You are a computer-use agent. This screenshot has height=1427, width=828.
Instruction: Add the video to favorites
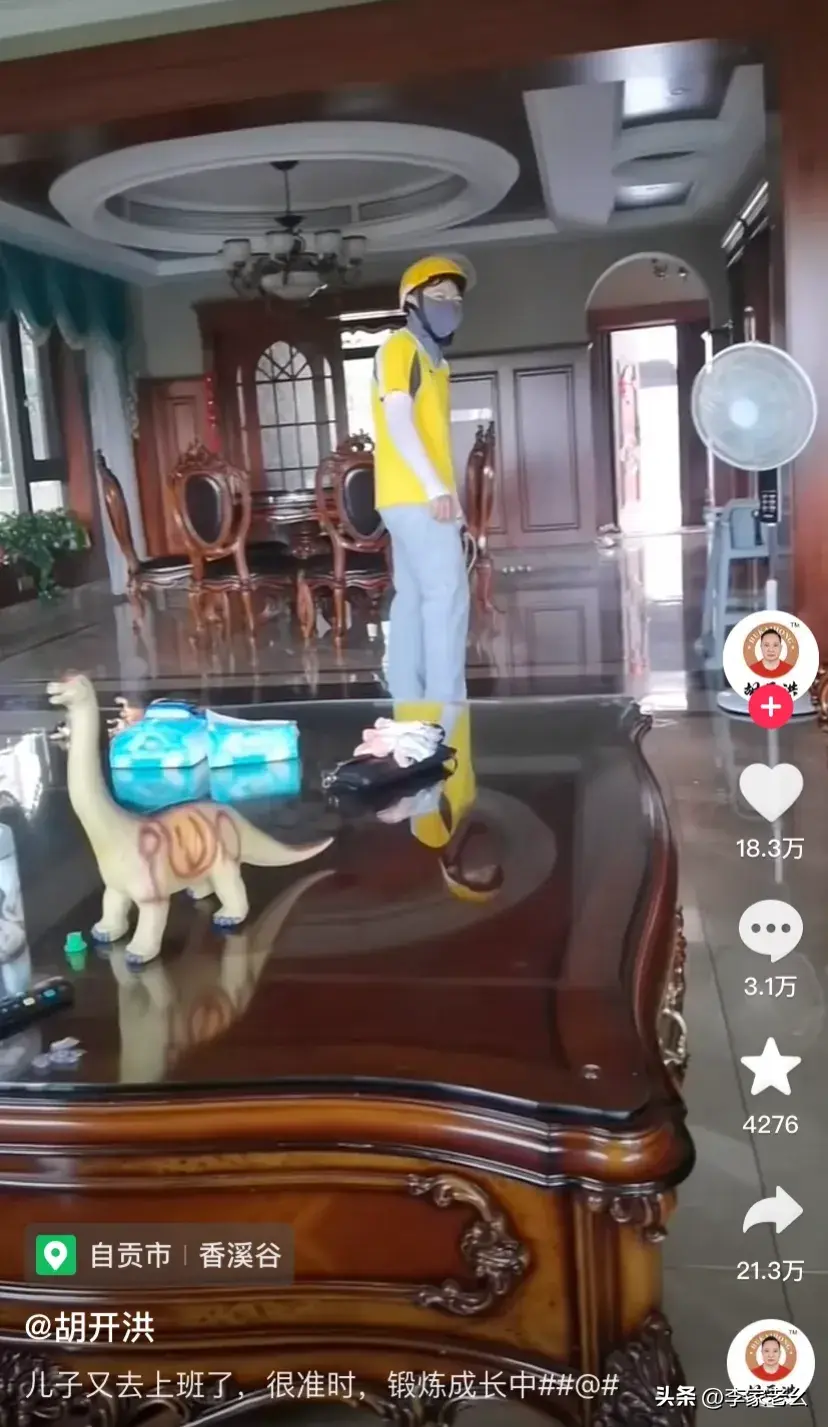770,1068
